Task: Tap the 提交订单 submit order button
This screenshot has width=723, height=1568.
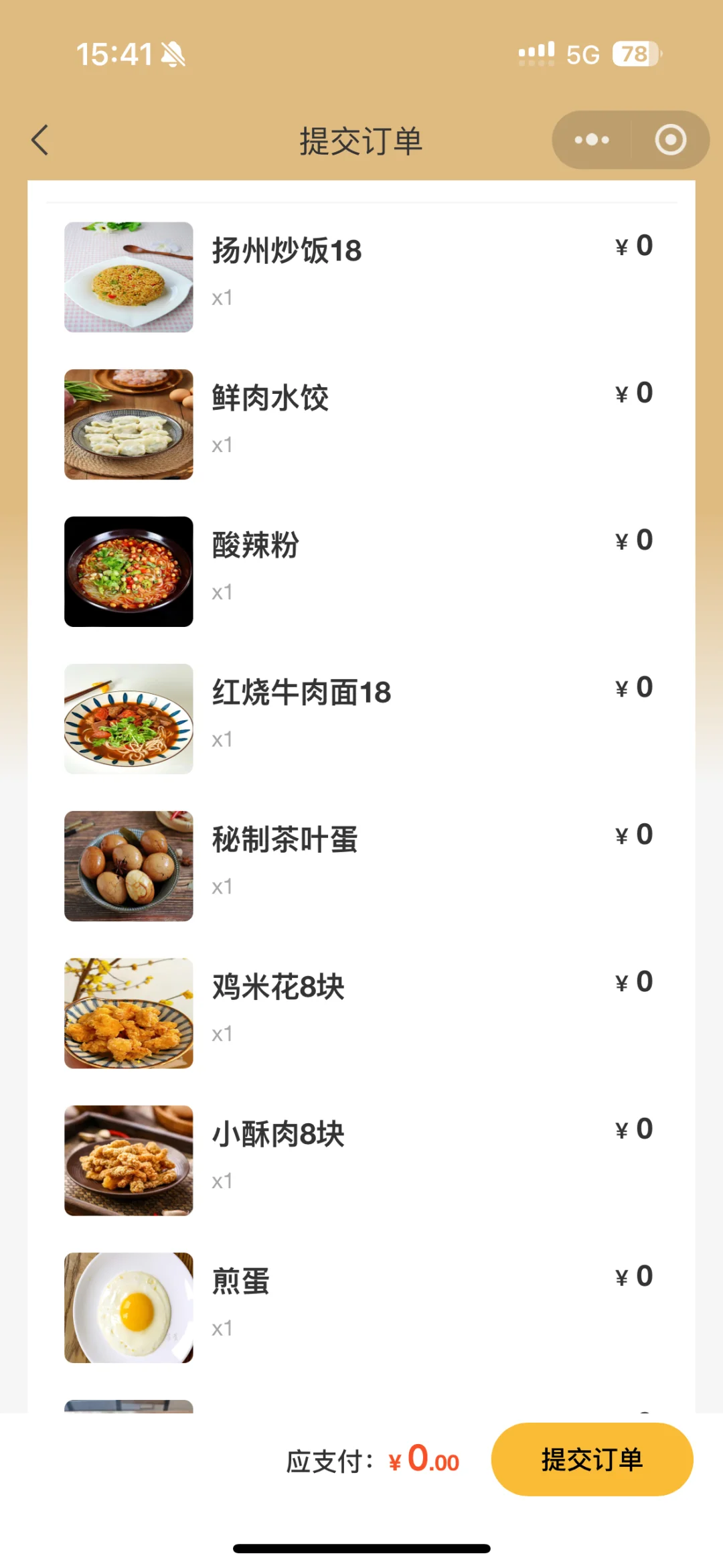Action: (x=592, y=1460)
